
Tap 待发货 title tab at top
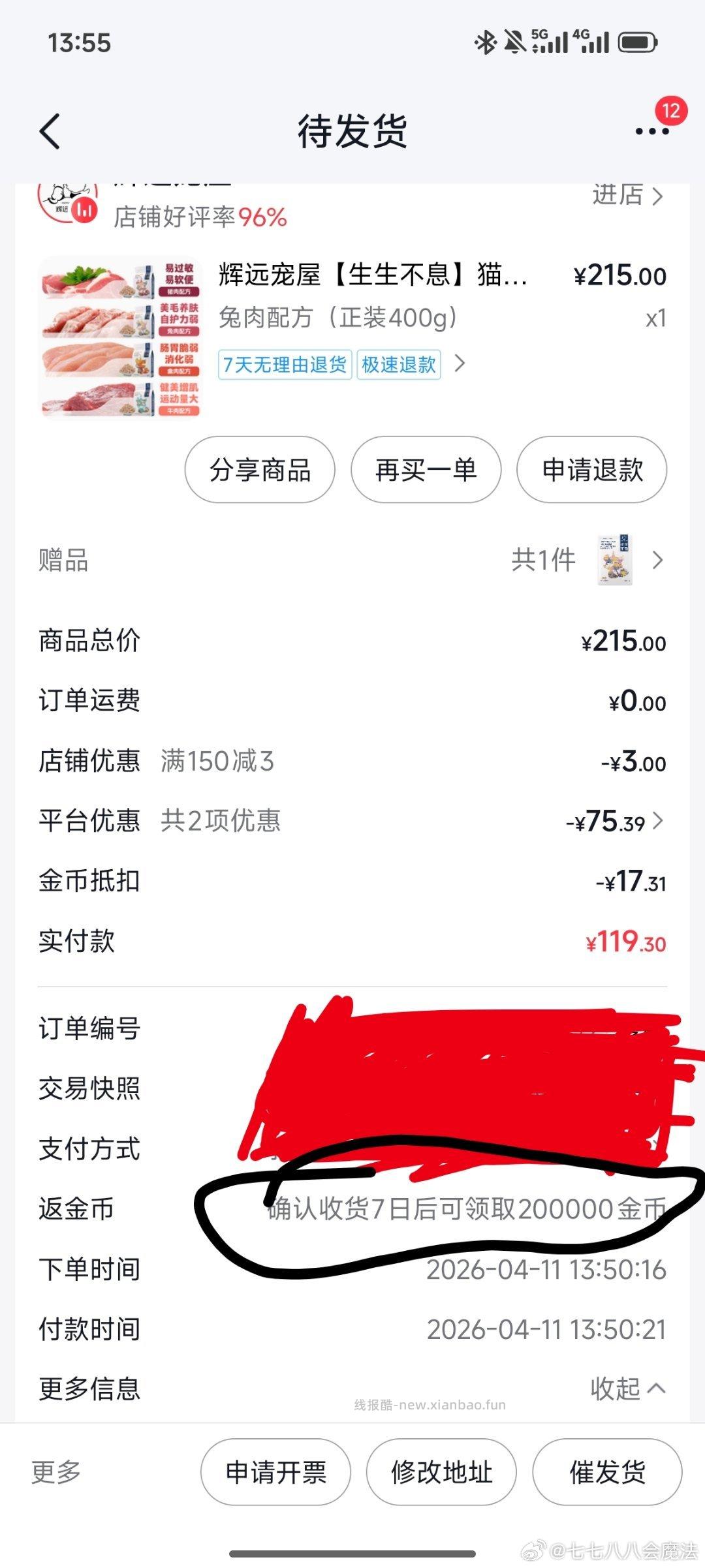coord(352,131)
